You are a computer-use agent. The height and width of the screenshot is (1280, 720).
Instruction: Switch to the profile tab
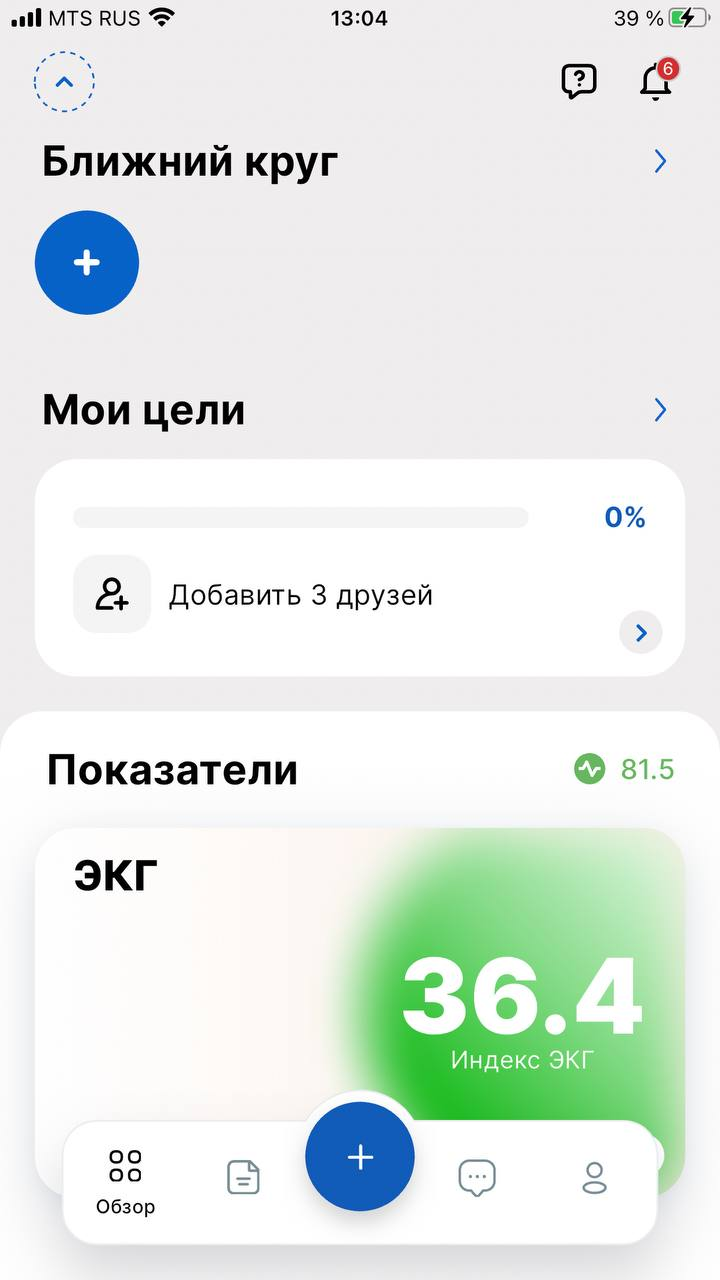(594, 1177)
